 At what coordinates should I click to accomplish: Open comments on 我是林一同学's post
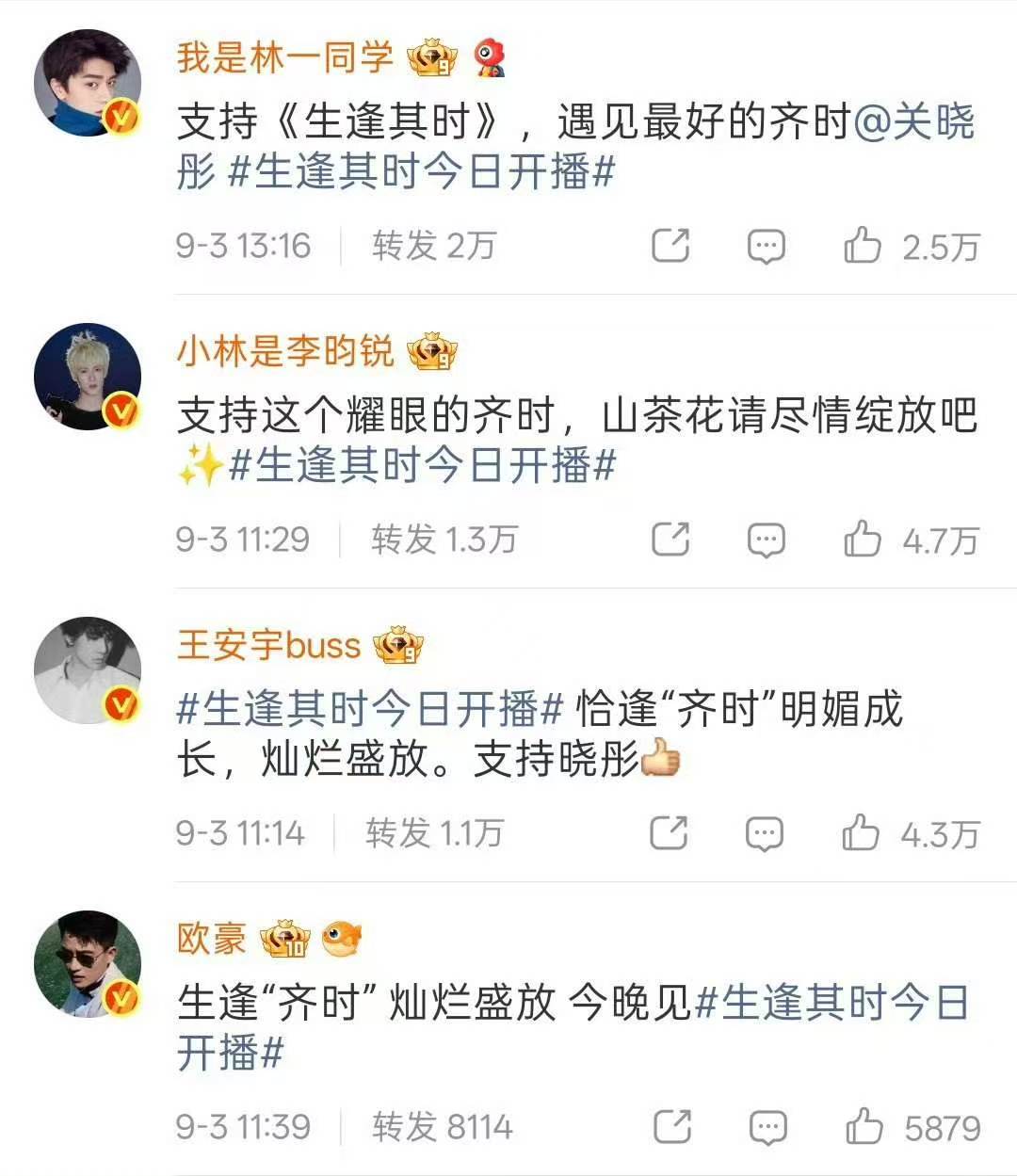(766, 247)
